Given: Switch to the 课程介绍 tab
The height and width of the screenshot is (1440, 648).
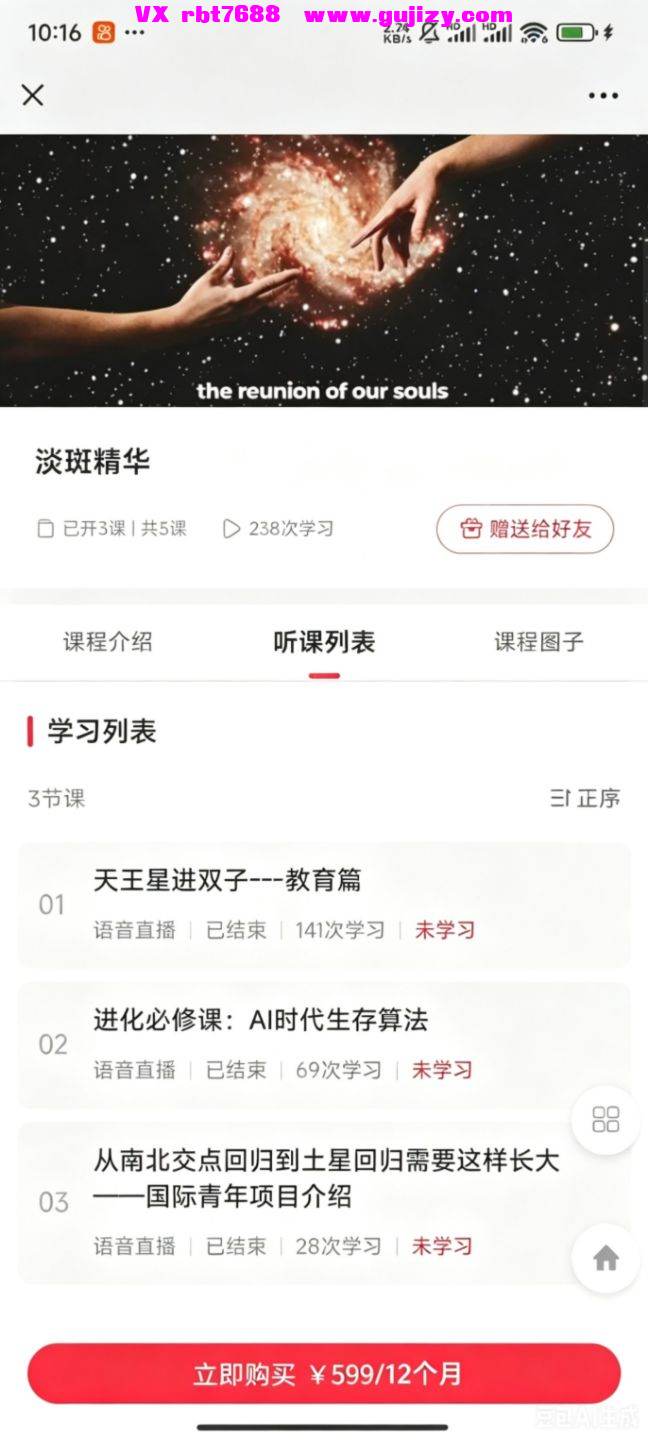Looking at the screenshot, I should [108, 642].
